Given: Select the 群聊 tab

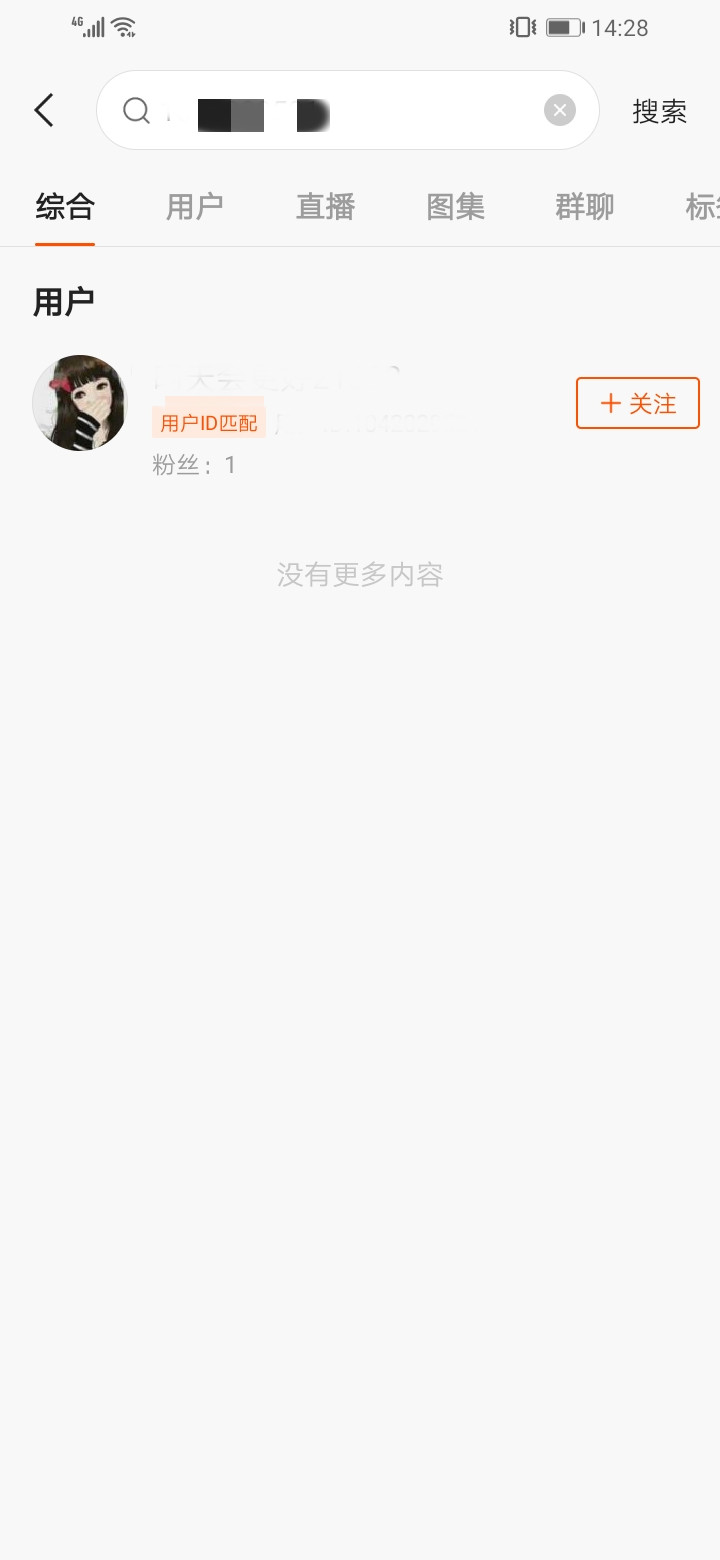Looking at the screenshot, I should click(585, 207).
